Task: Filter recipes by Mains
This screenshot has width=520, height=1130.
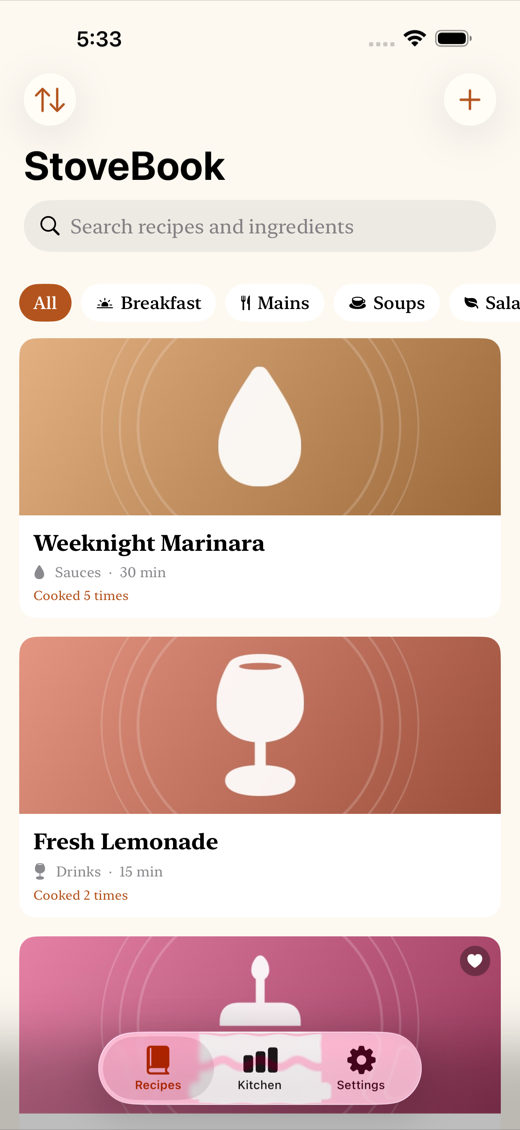Action: (274, 303)
